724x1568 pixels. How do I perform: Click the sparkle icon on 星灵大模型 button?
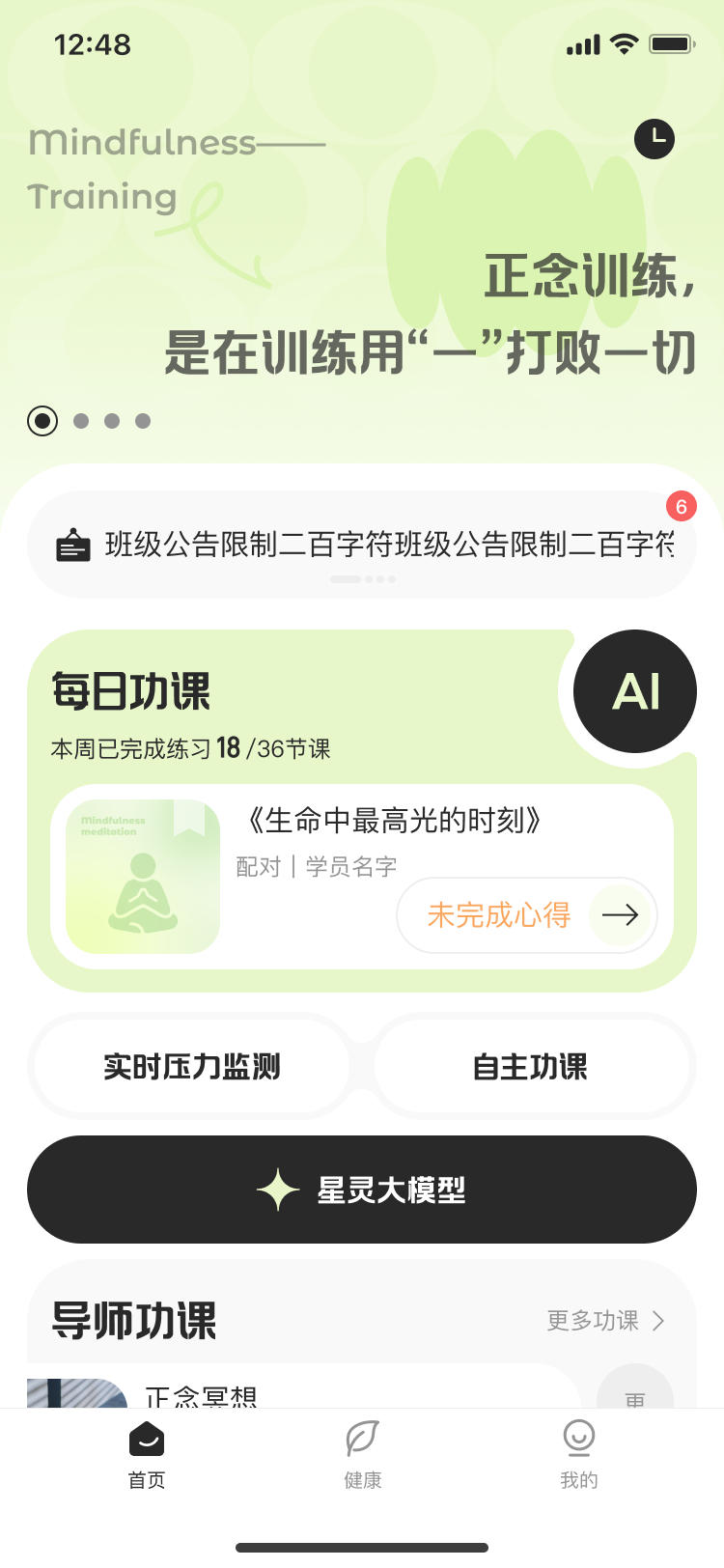click(x=277, y=1189)
